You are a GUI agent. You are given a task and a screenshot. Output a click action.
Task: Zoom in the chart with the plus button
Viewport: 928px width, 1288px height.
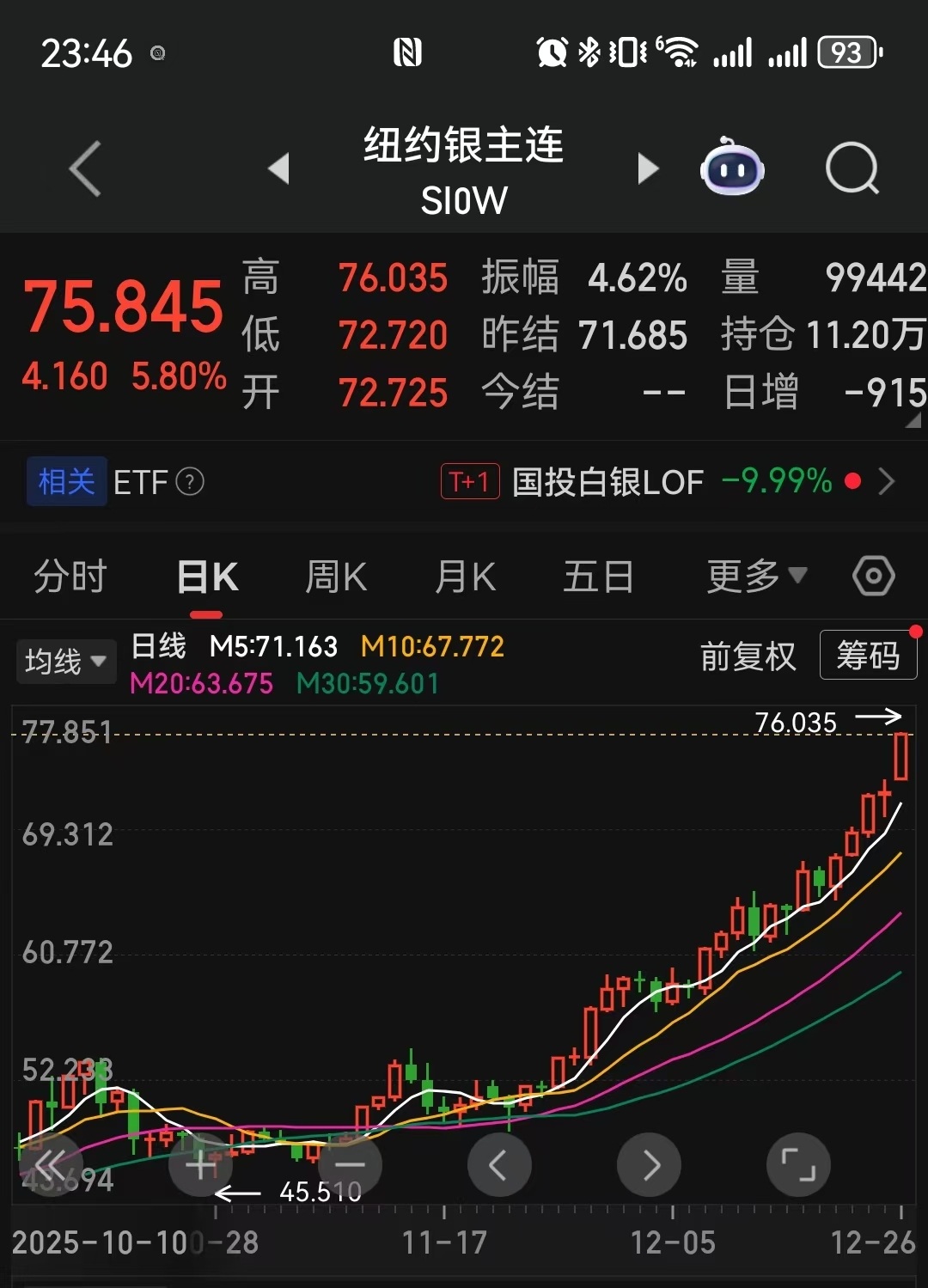(x=200, y=1165)
